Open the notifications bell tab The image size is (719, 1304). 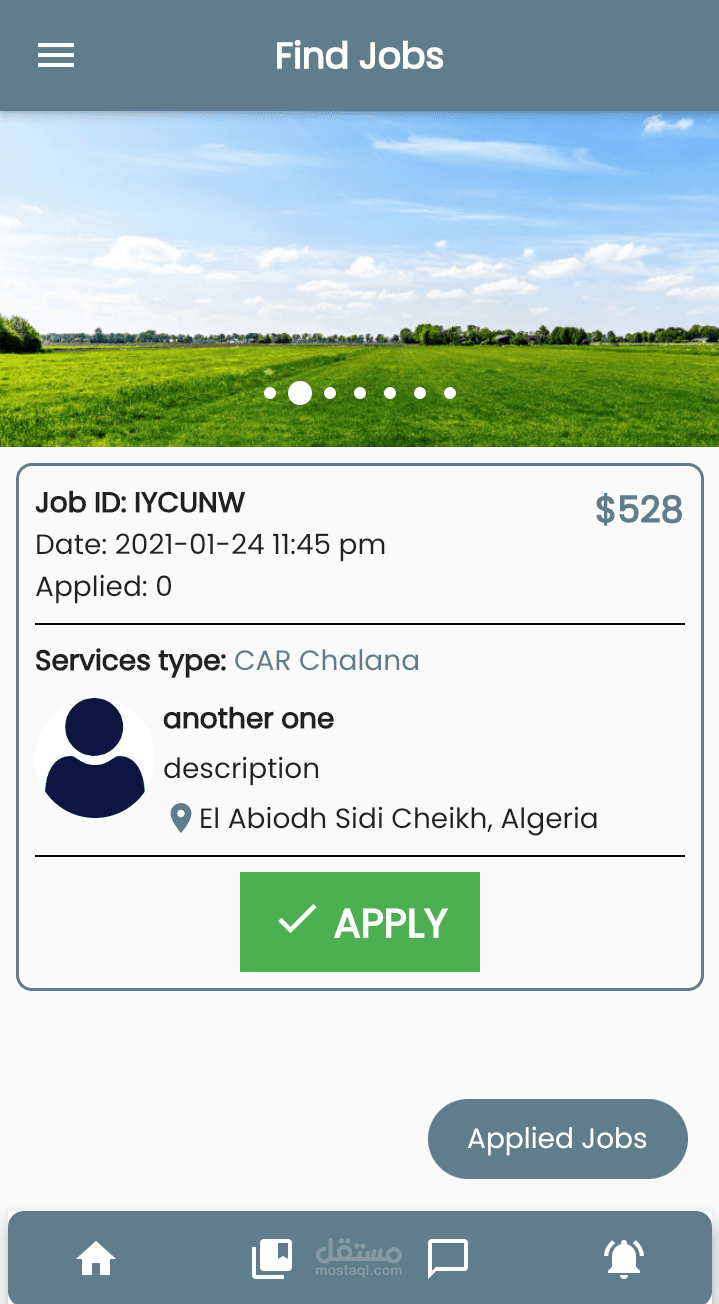click(624, 1258)
